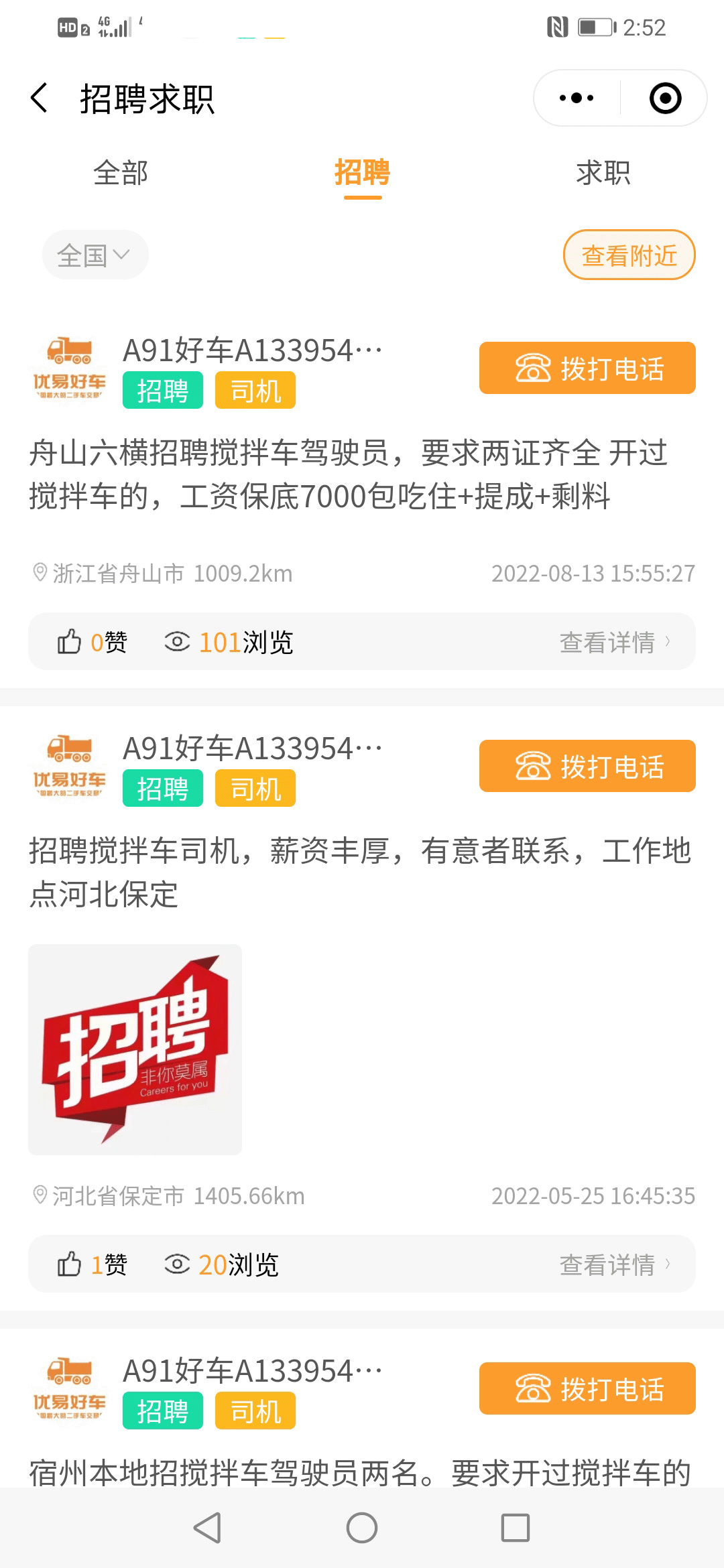Expand the 全国 region dropdown
This screenshot has height=1568, width=724.
coord(95,255)
